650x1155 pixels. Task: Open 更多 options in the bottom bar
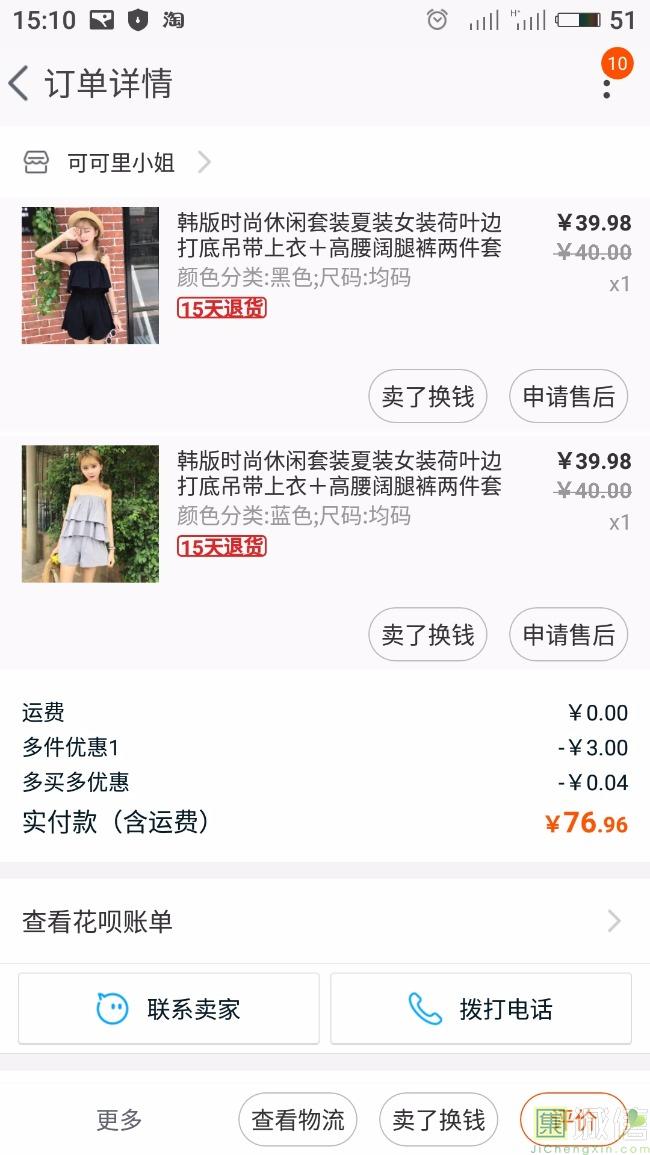click(119, 1120)
